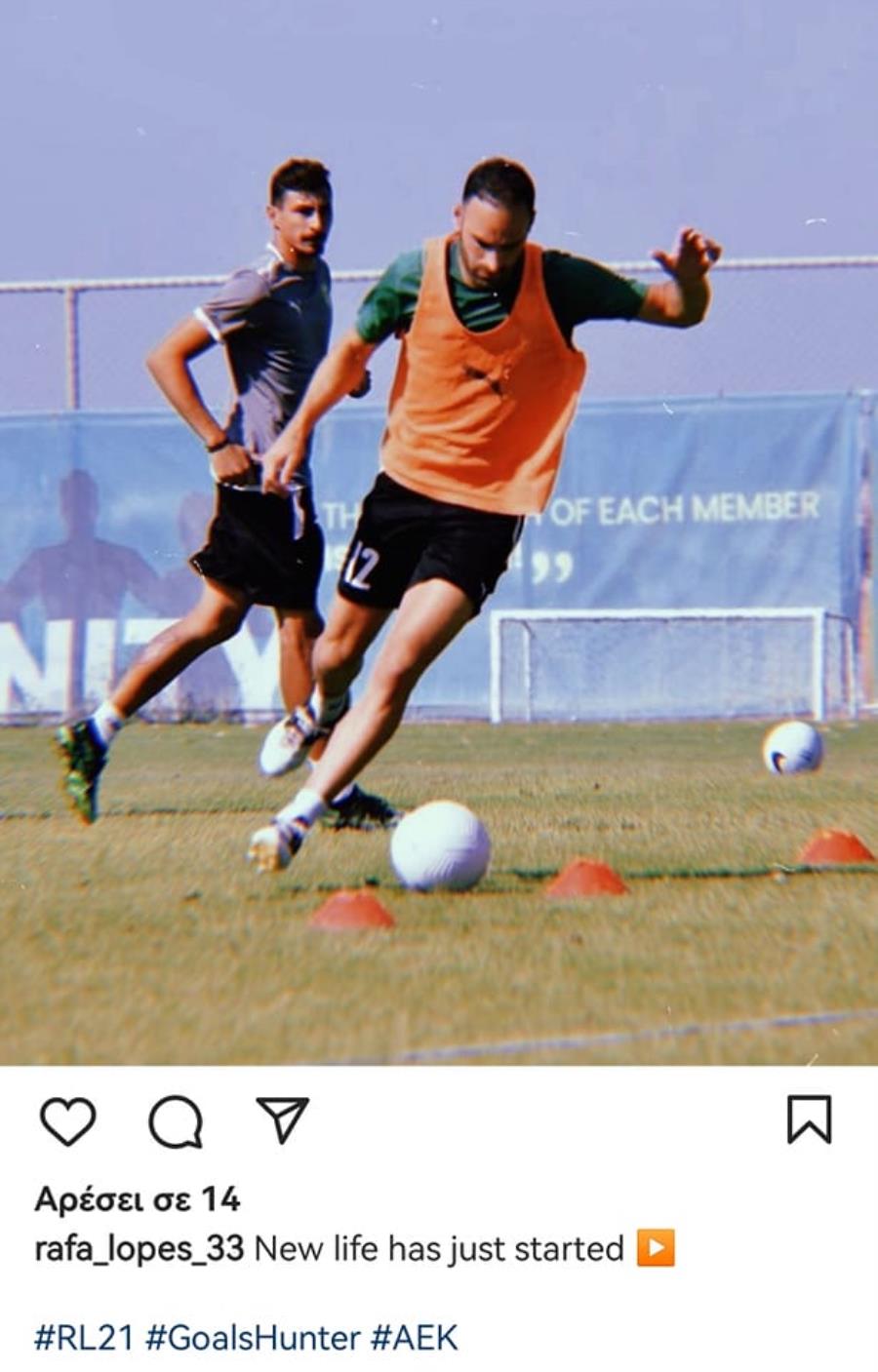
Task: Save the post with the bookmark icon
Action: (x=809, y=1119)
